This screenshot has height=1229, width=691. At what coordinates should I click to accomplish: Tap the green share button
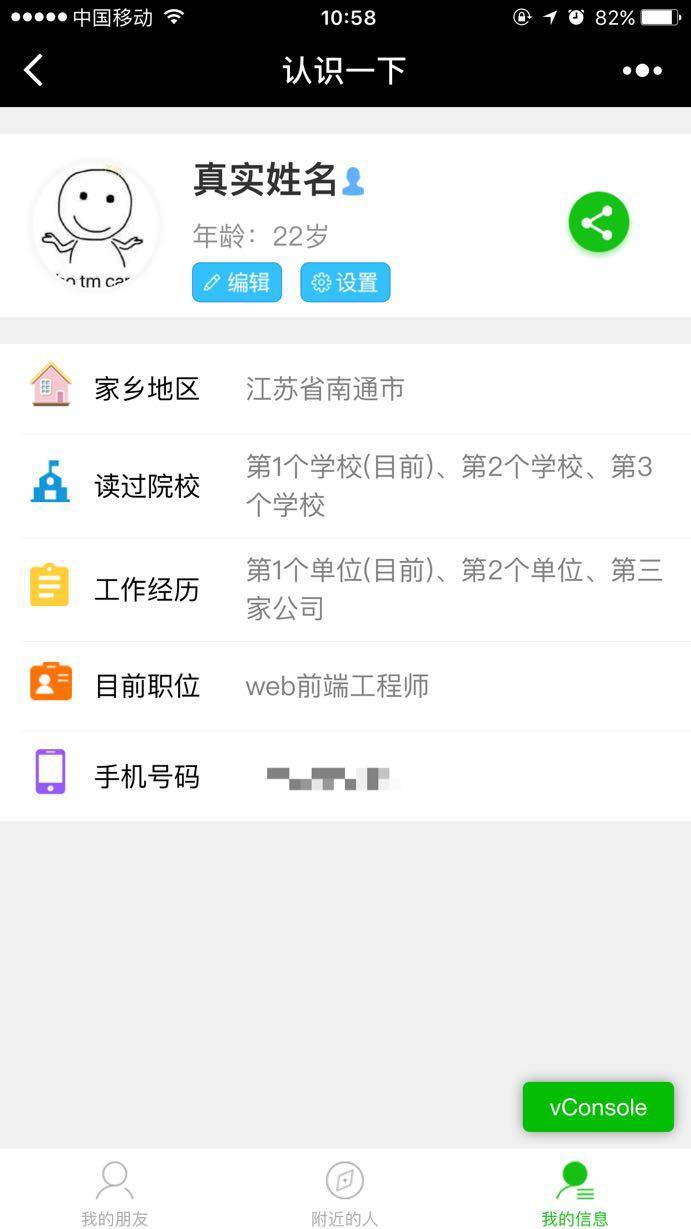coord(598,222)
